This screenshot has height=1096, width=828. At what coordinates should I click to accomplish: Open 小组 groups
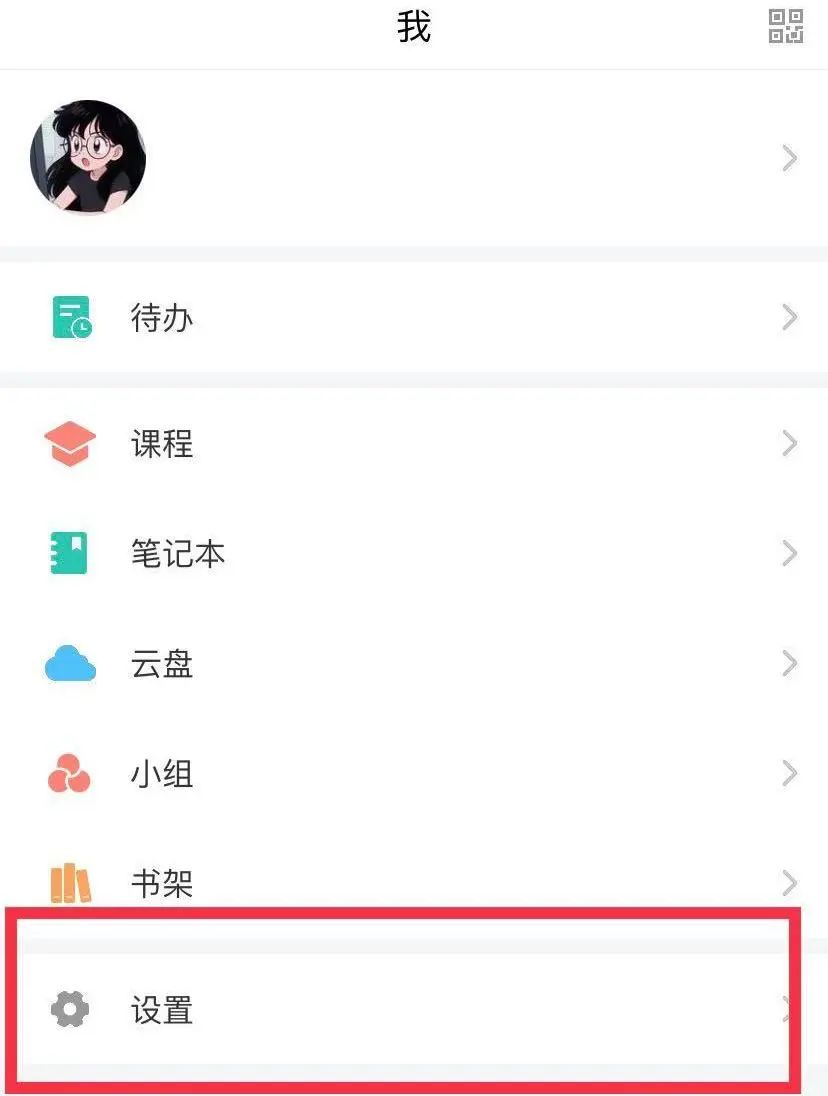click(414, 774)
